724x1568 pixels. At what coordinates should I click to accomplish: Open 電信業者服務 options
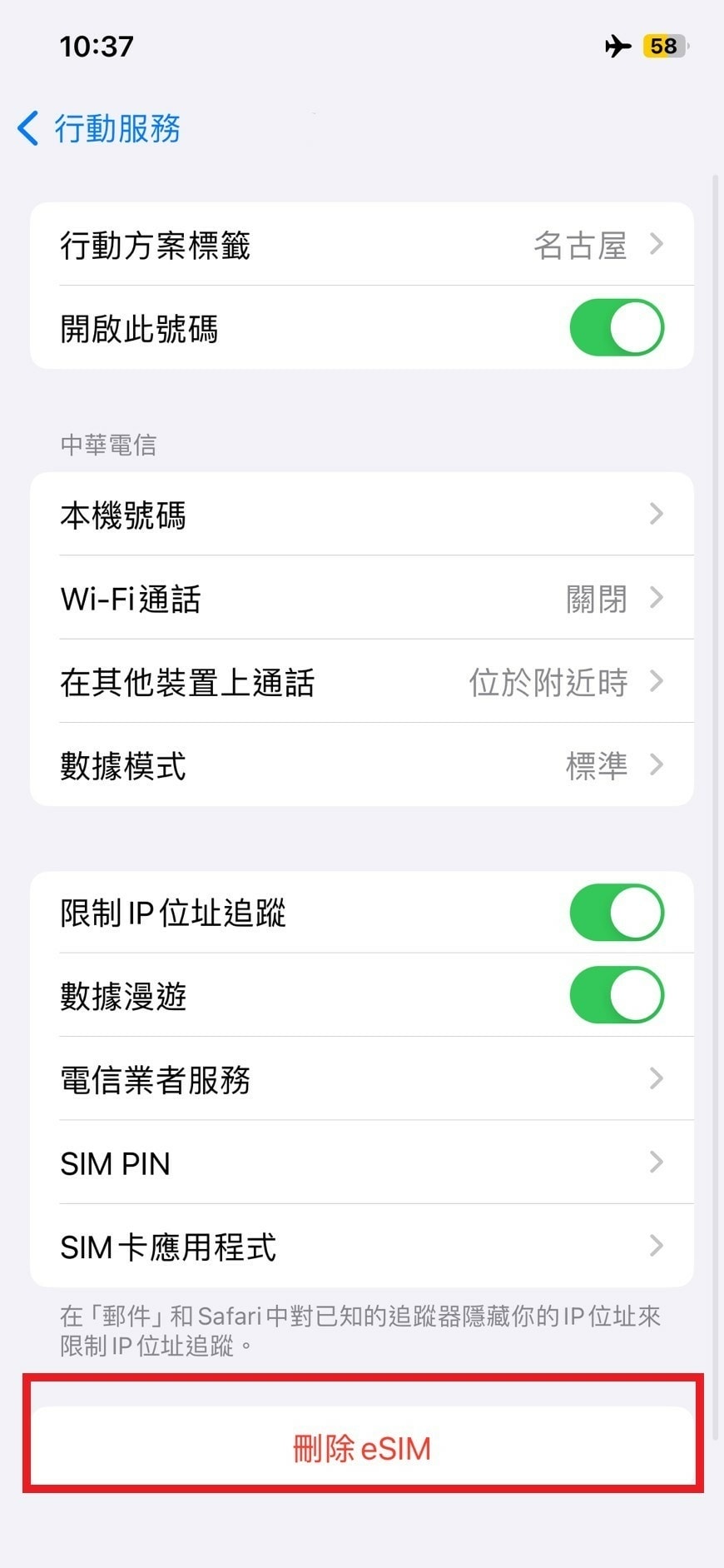point(362,1079)
